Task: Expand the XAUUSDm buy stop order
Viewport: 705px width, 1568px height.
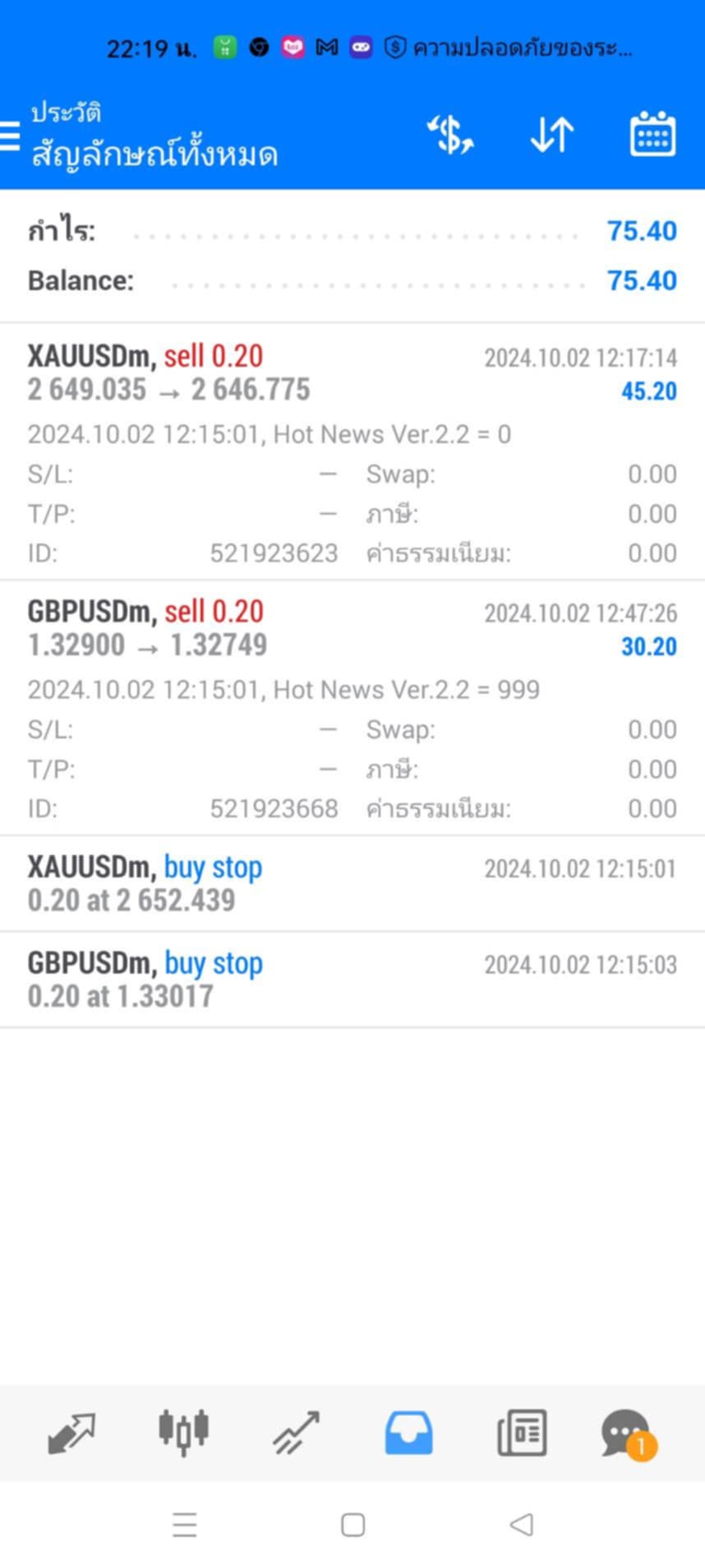Action: click(352, 884)
